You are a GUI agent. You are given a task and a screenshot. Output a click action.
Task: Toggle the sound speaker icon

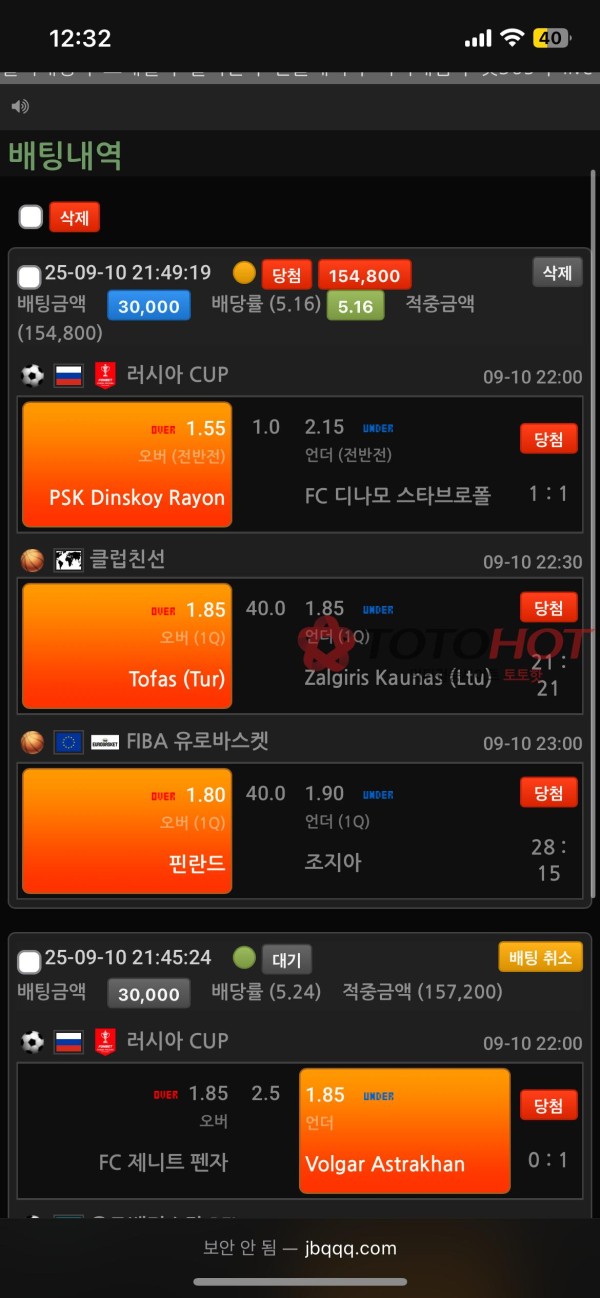coord(20,106)
